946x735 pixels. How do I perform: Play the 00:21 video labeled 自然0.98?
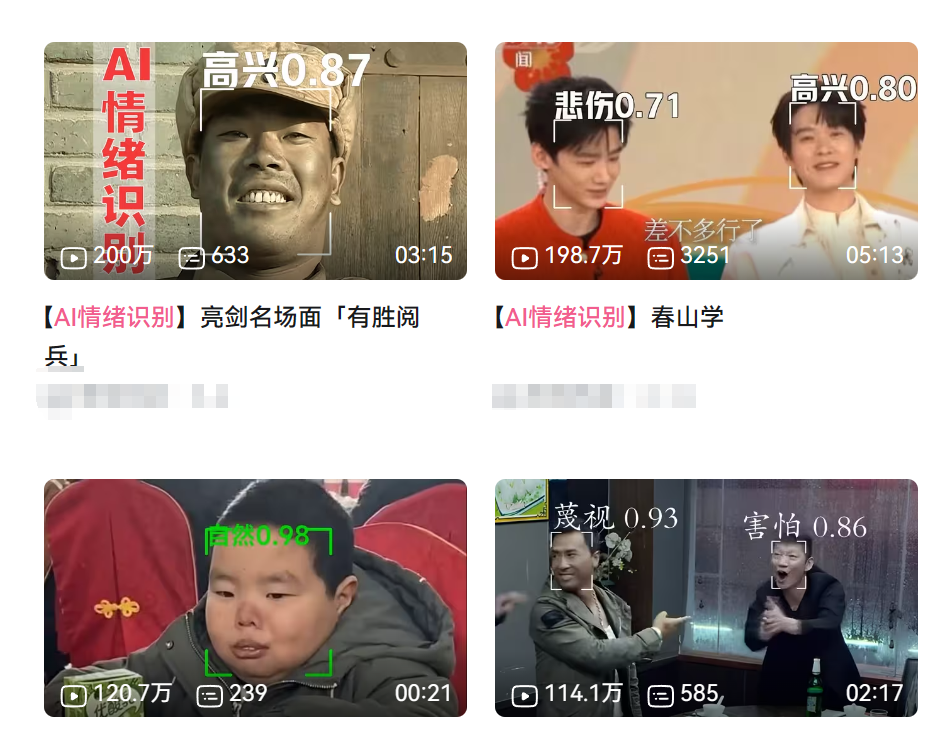(255, 597)
